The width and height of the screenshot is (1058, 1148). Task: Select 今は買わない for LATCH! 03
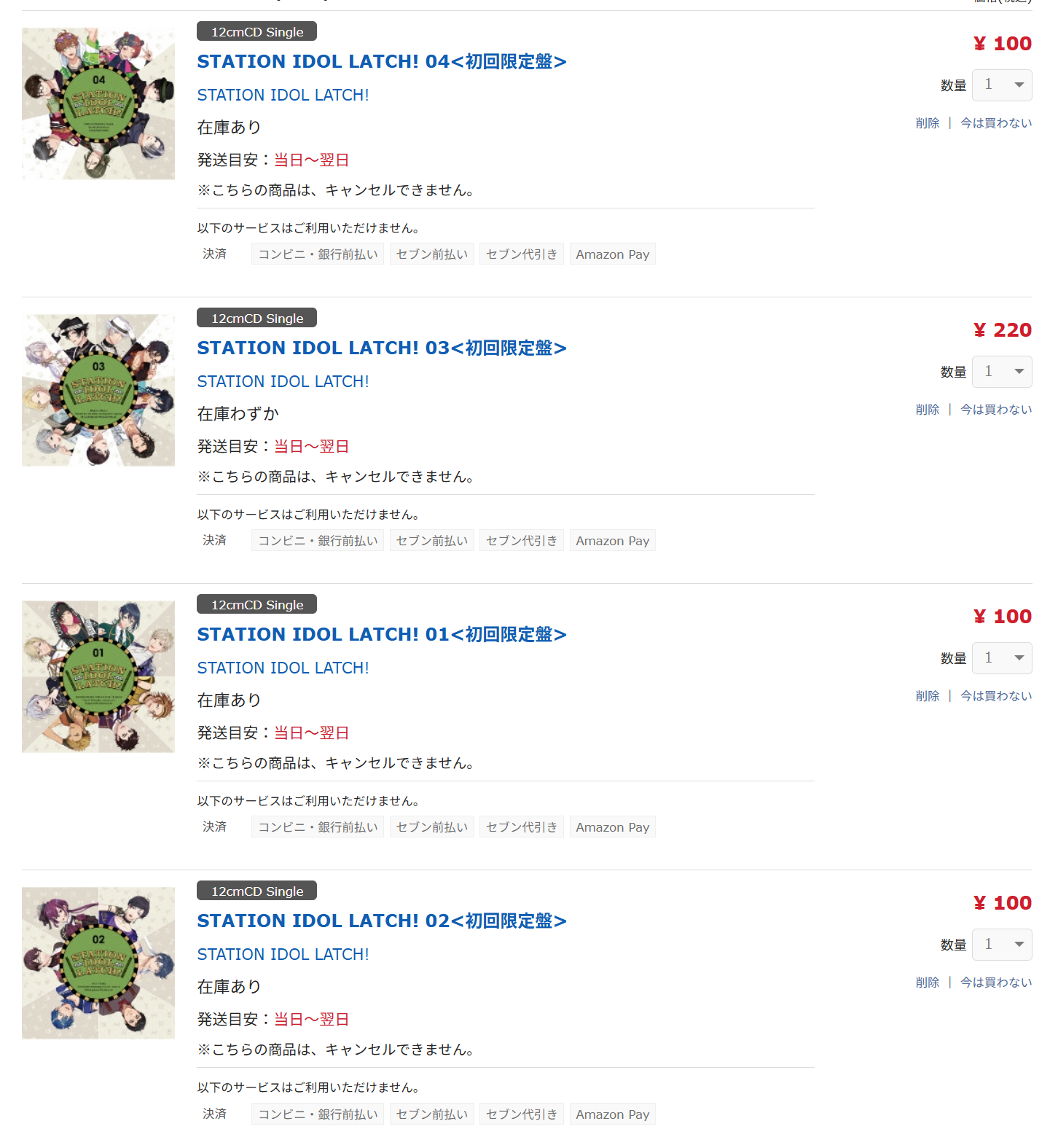pos(995,410)
